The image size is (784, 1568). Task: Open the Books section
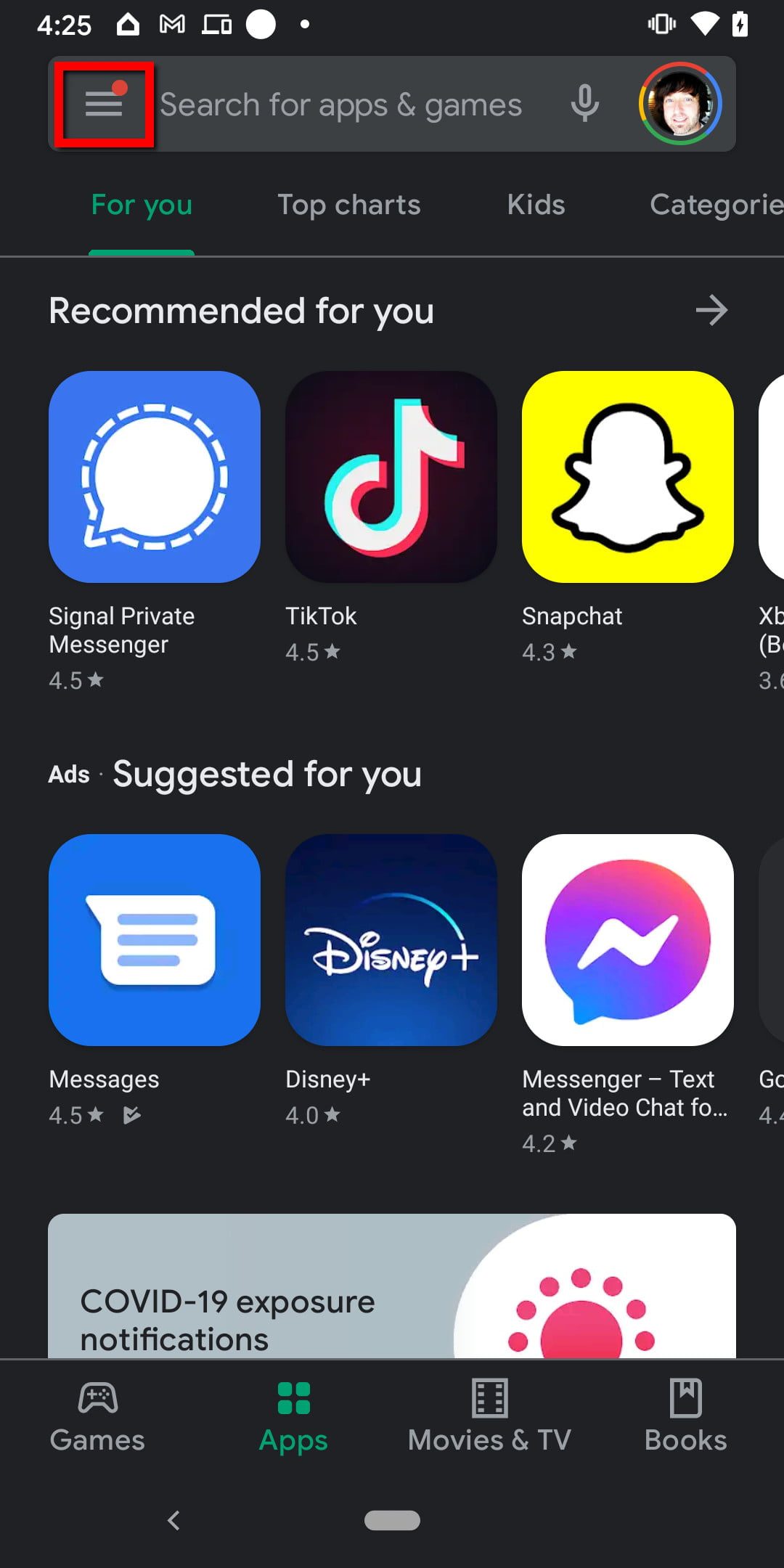tap(685, 1416)
